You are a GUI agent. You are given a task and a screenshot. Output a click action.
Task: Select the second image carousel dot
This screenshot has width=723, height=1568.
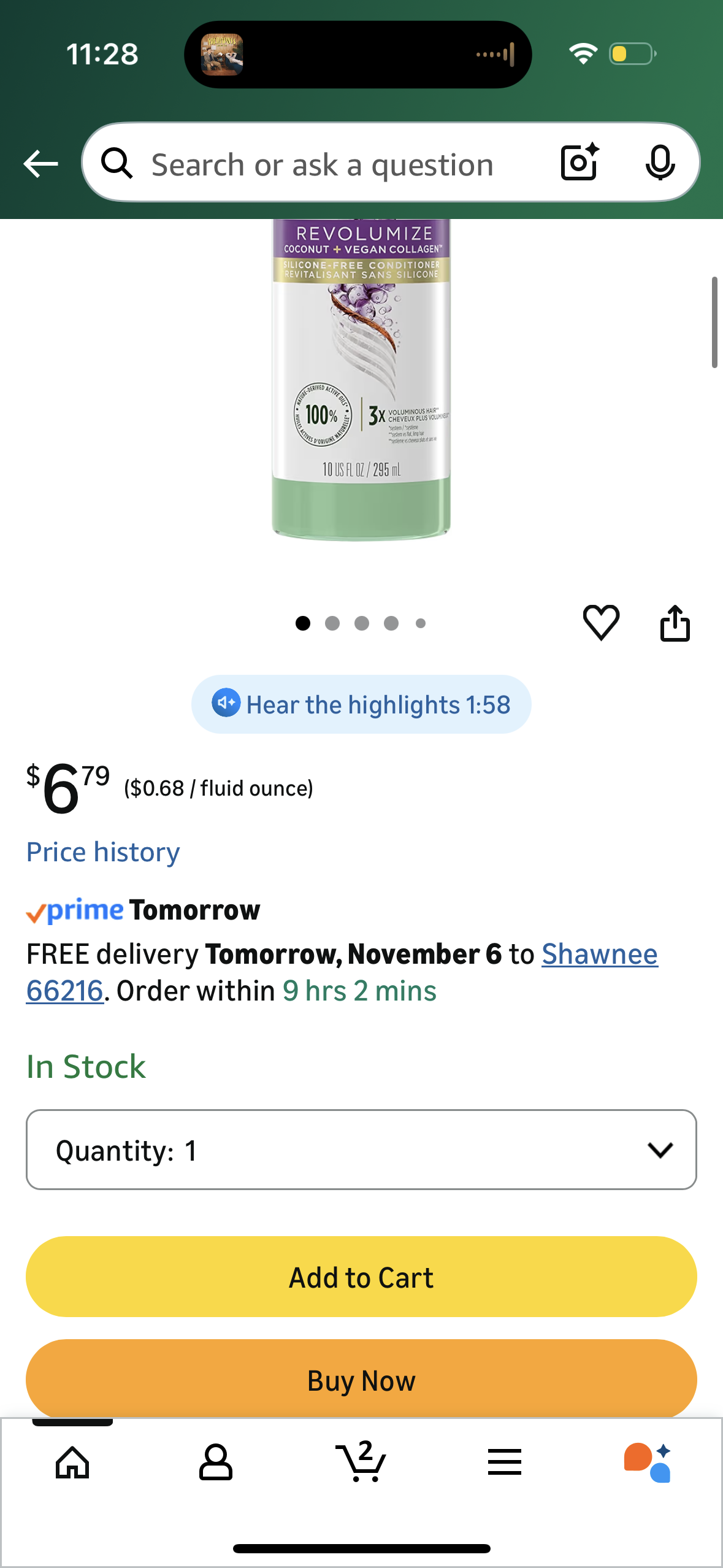coord(332,623)
